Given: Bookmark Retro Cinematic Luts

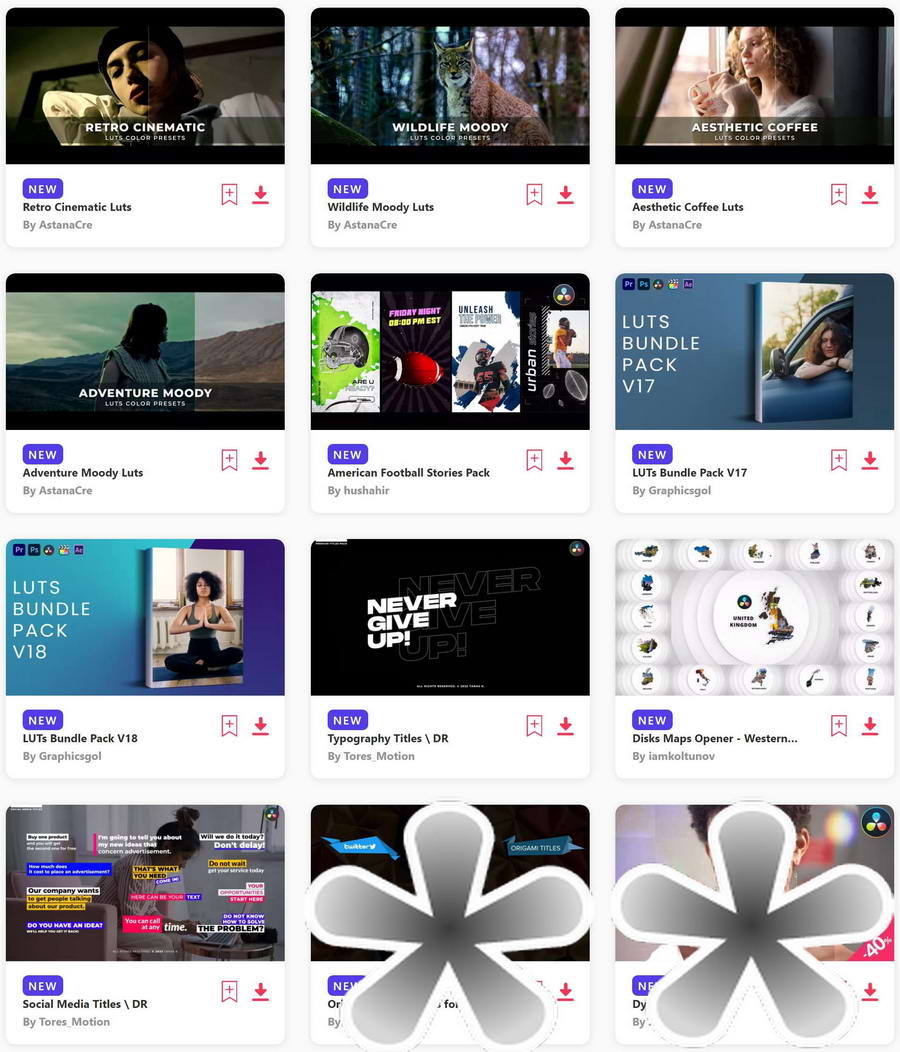Looking at the screenshot, I should click(x=229, y=195).
